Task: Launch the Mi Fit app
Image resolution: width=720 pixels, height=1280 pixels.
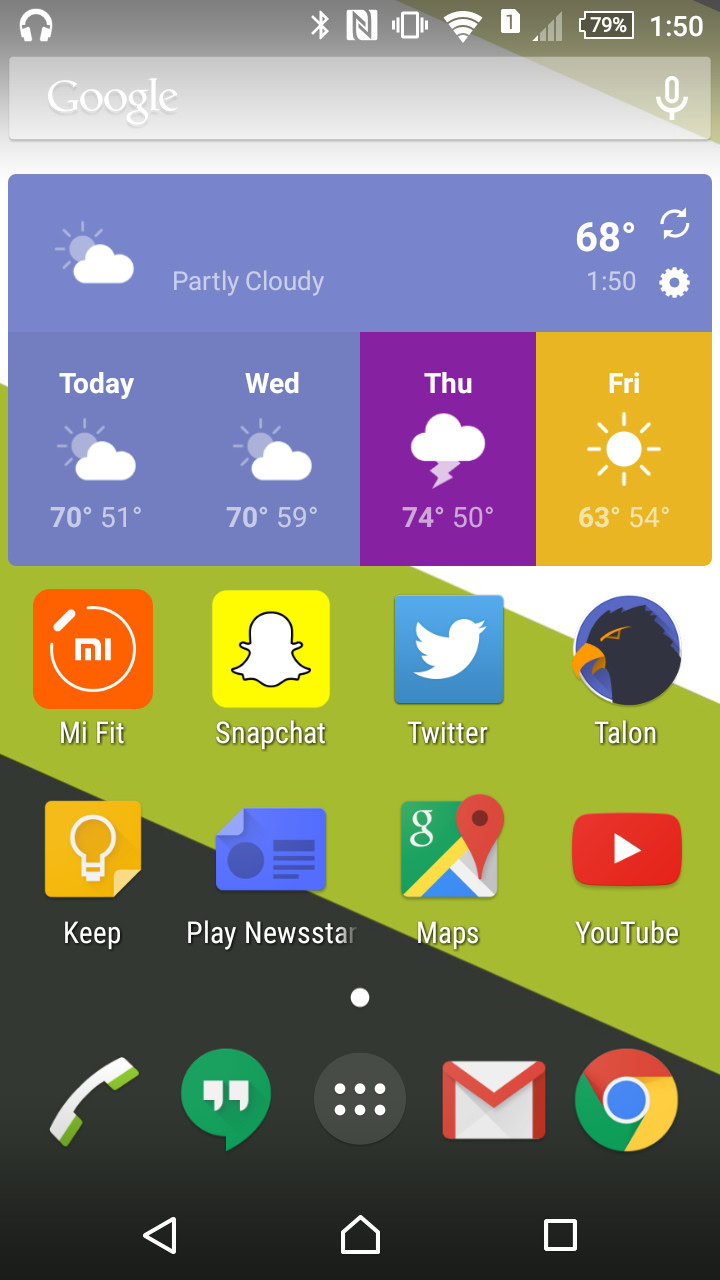Action: (x=93, y=649)
